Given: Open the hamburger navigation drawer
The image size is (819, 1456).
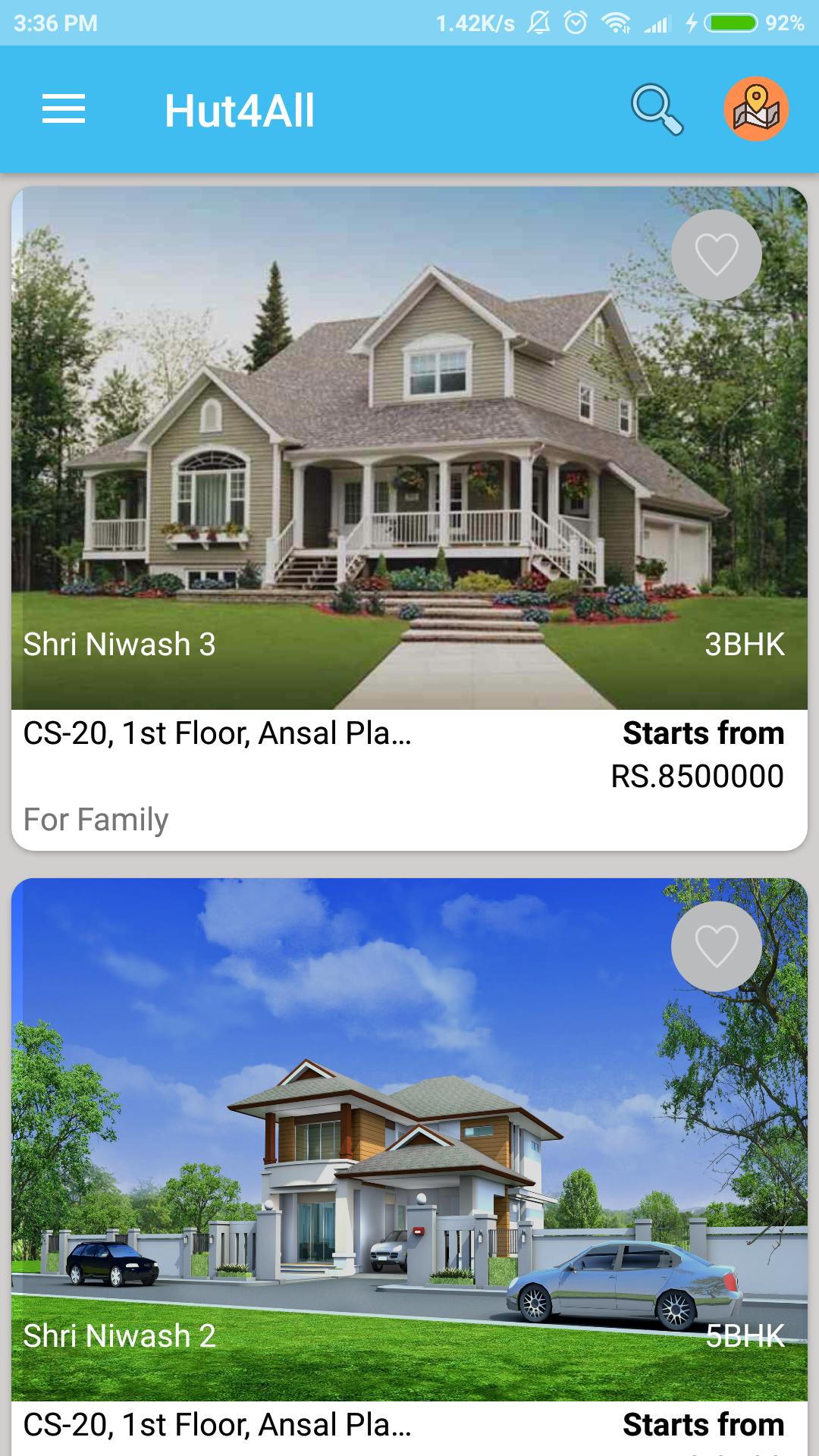Looking at the screenshot, I should (x=64, y=109).
